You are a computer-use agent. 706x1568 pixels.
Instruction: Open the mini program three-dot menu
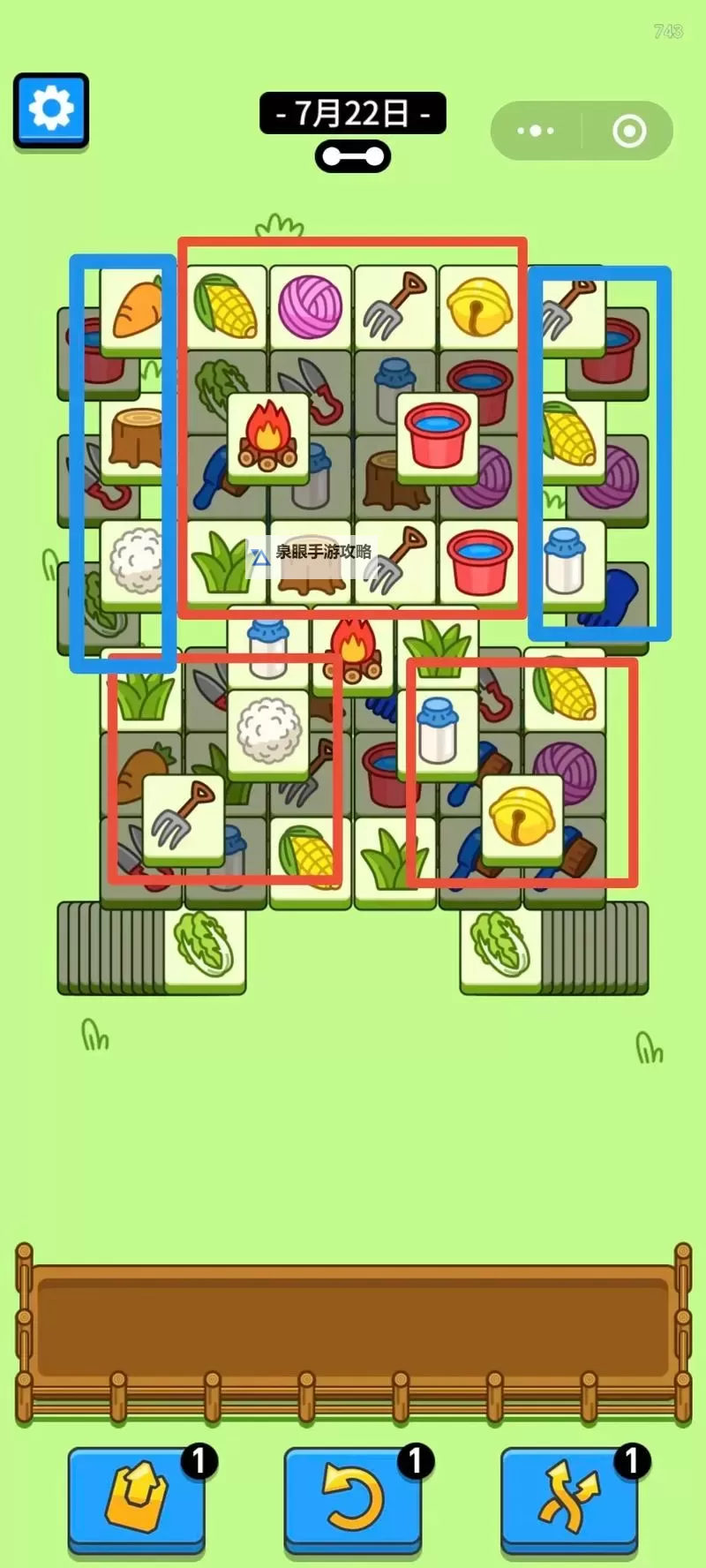pyautogui.click(x=536, y=131)
